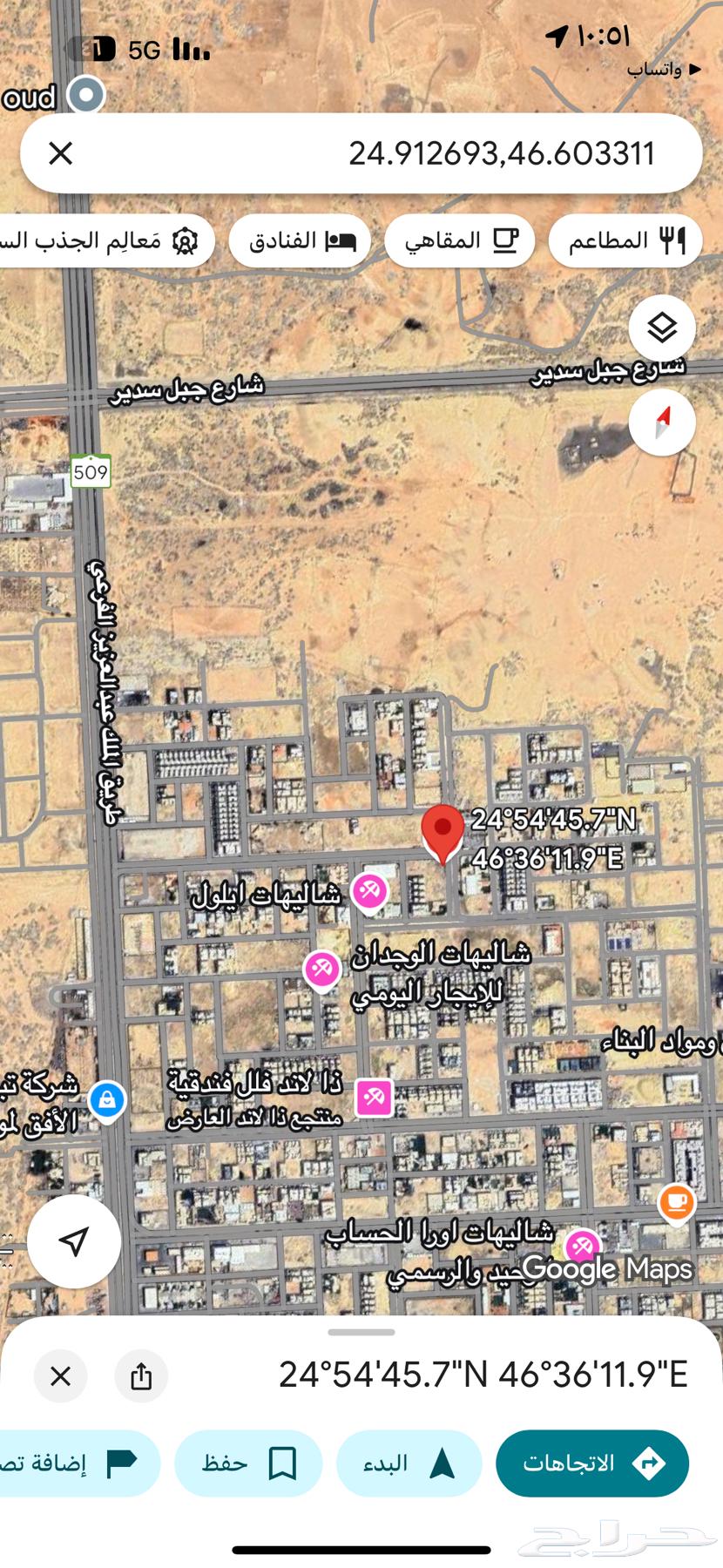The height and width of the screenshot is (1568, 723).
Task: Clear the search with the X icon
Action: point(61,153)
